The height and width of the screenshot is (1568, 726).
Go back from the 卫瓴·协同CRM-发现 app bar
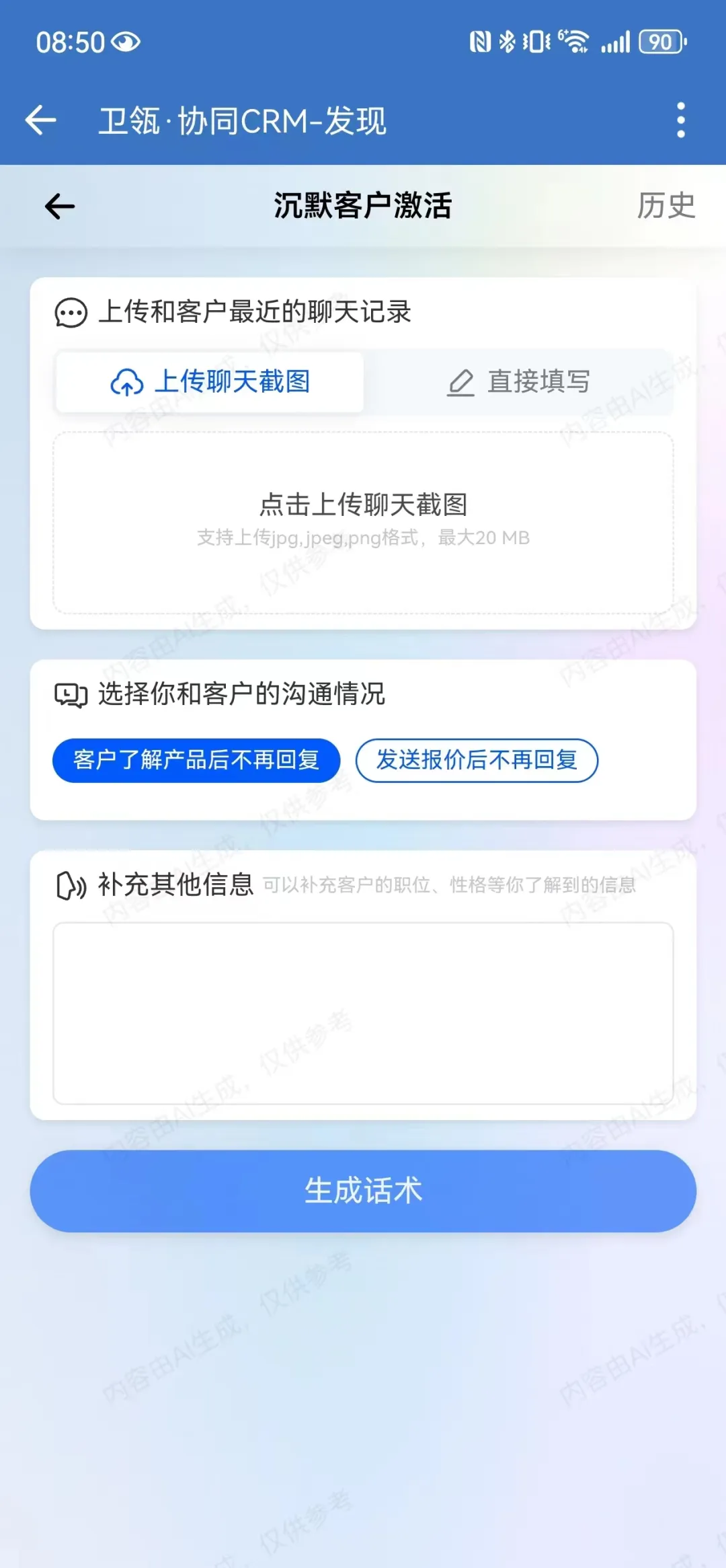(x=40, y=121)
